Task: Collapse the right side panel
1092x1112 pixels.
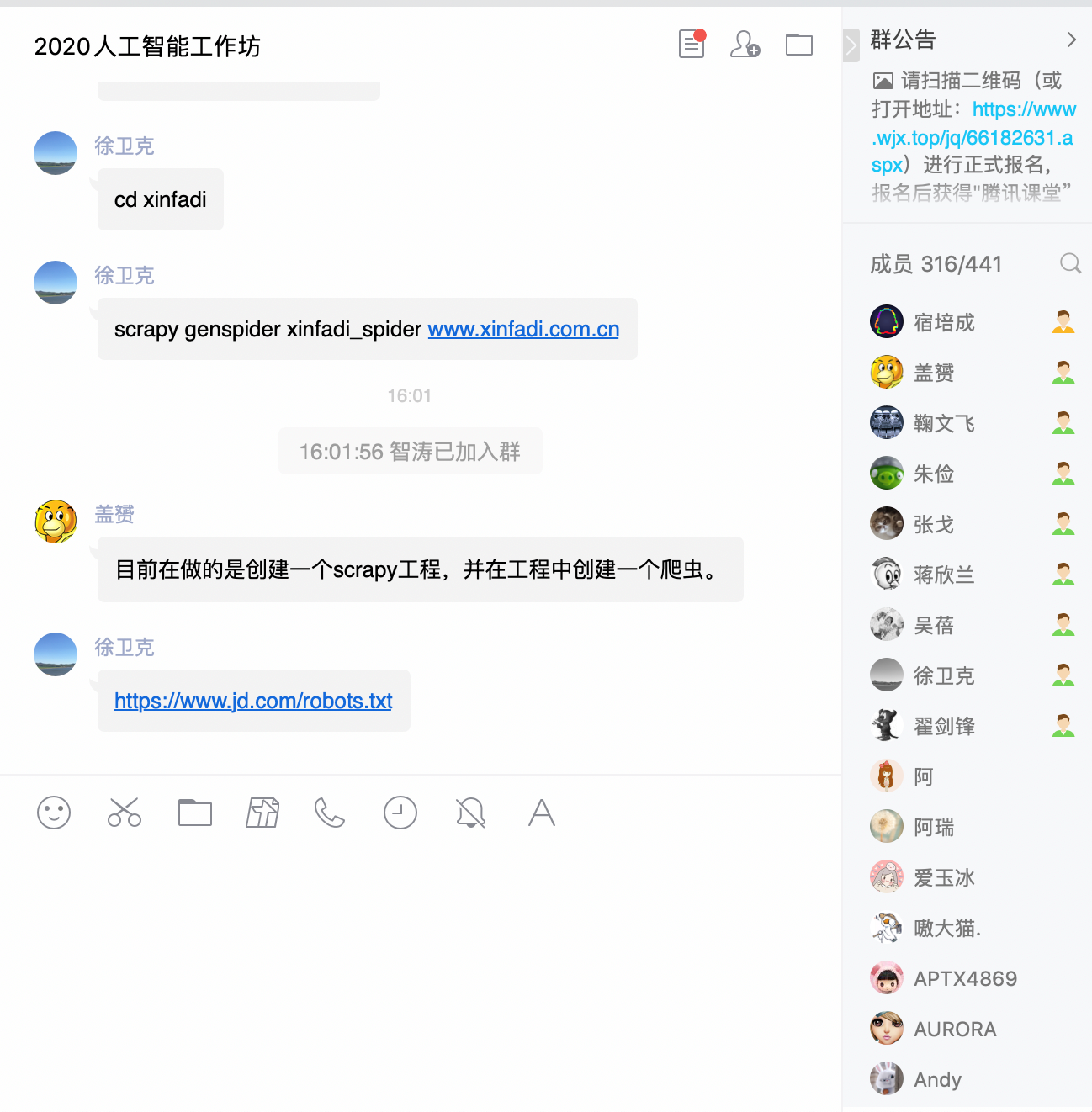Action: 851,45
